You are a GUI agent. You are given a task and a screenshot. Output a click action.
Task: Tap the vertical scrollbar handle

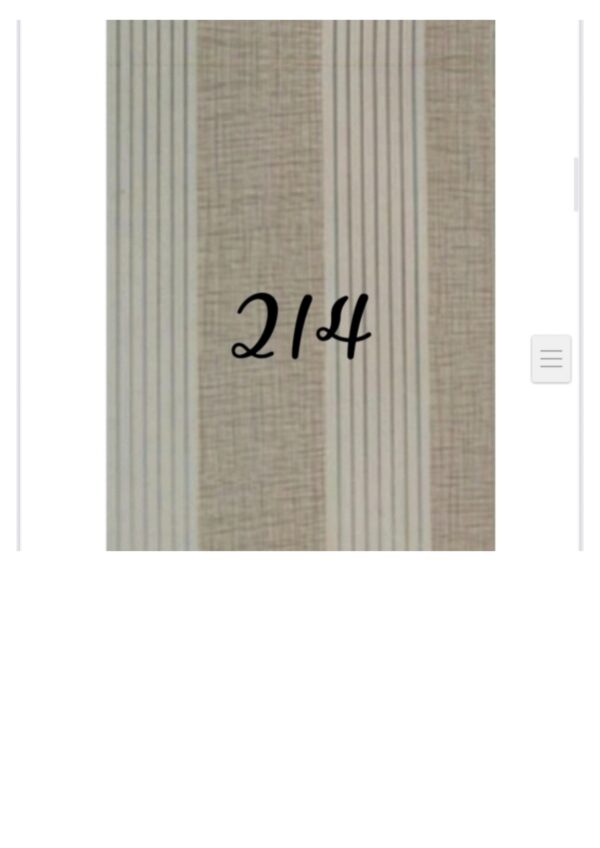[x=576, y=184]
